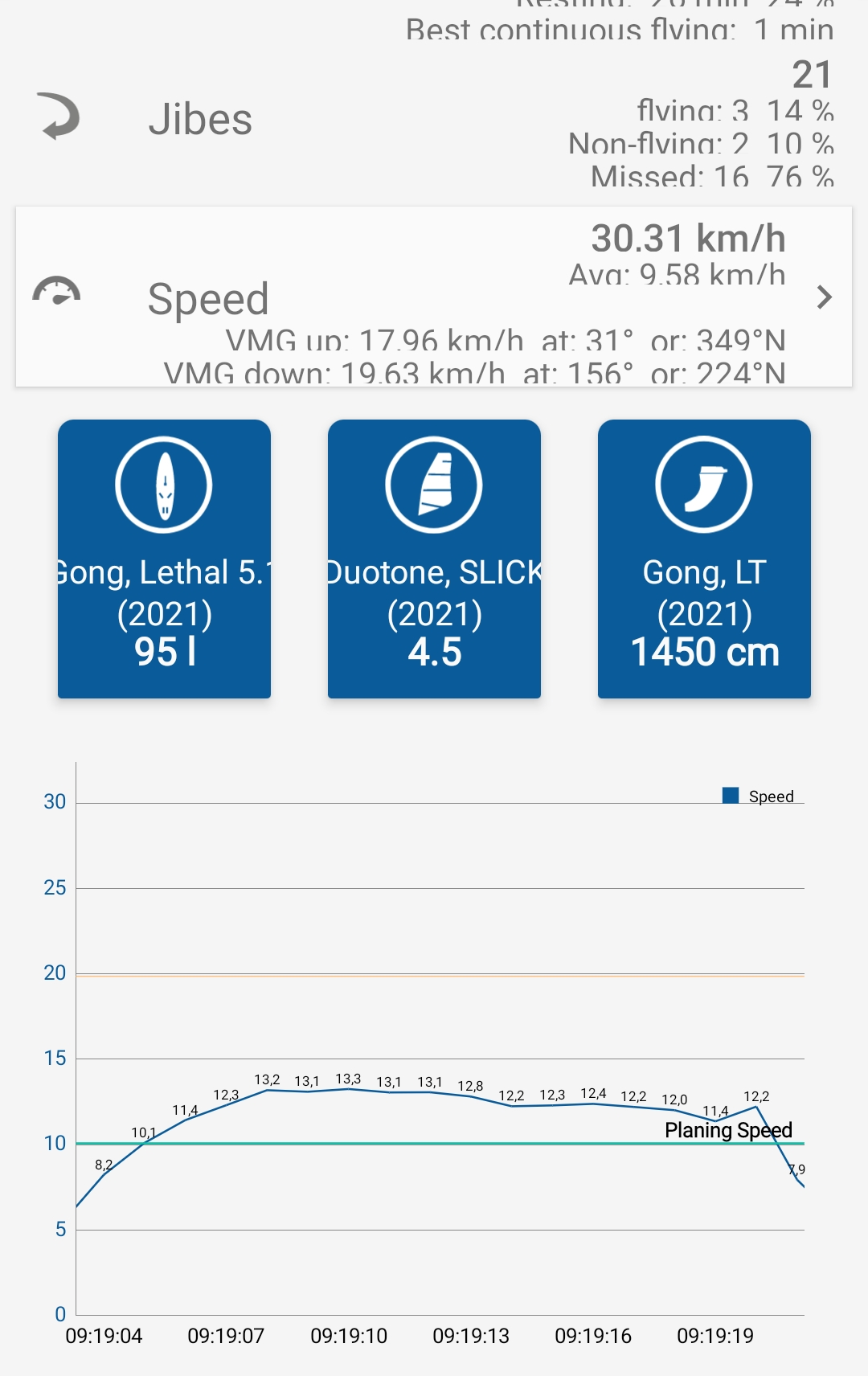Select the Gong Lethal 95 l board card
This screenshot has width=868, height=1376.
click(x=164, y=559)
